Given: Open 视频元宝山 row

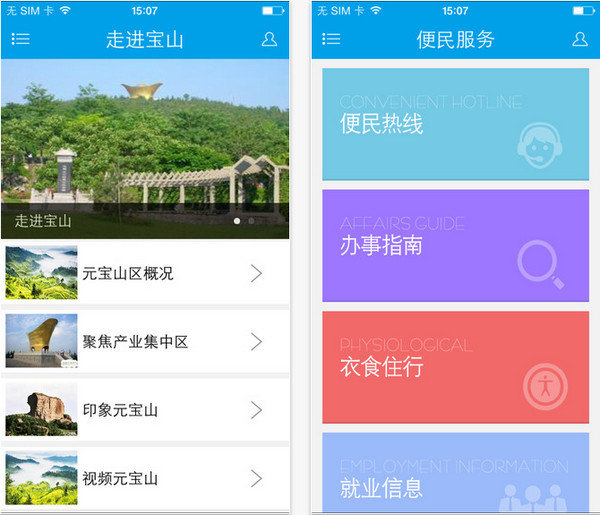Looking at the screenshot, I should click(x=145, y=478).
